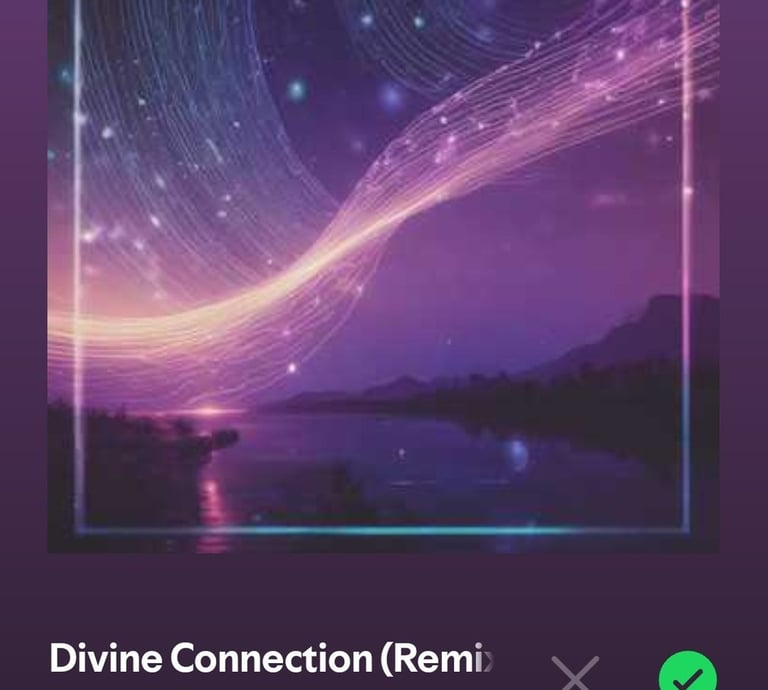
Task: Open the Divine Connection (Remix) track title
Action: pos(271,660)
